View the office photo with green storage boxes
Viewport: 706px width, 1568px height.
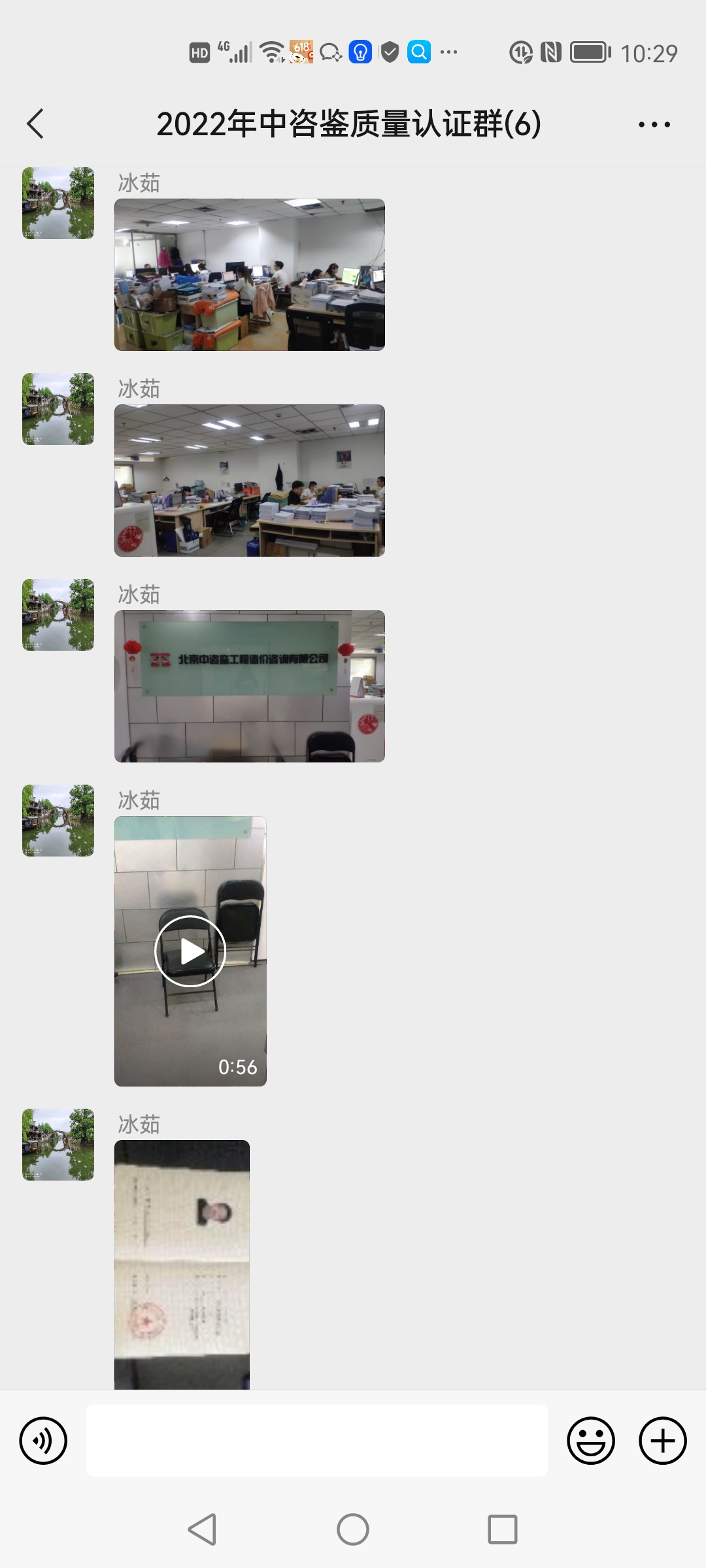point(249,274)
